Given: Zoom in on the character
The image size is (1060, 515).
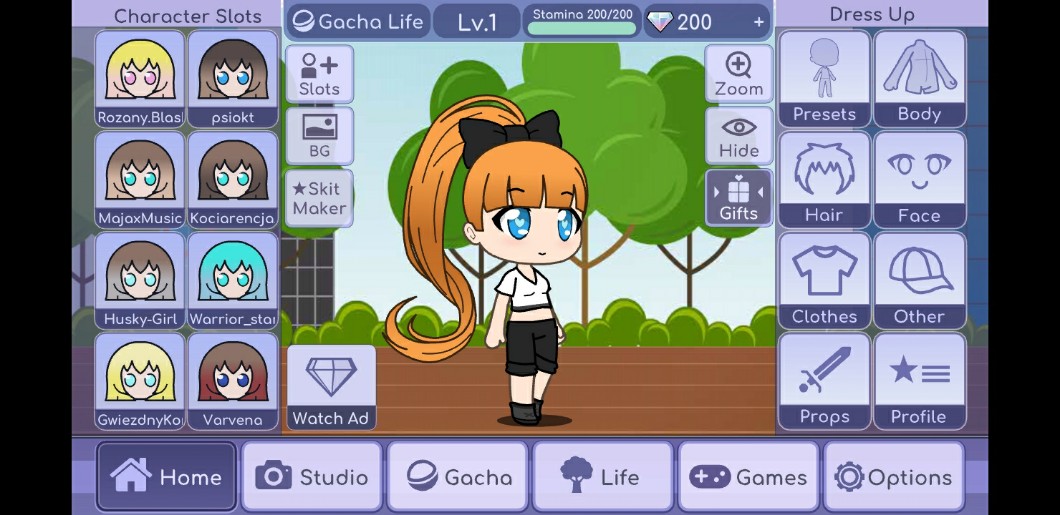Looking at the screenshot, I should 739,74.
